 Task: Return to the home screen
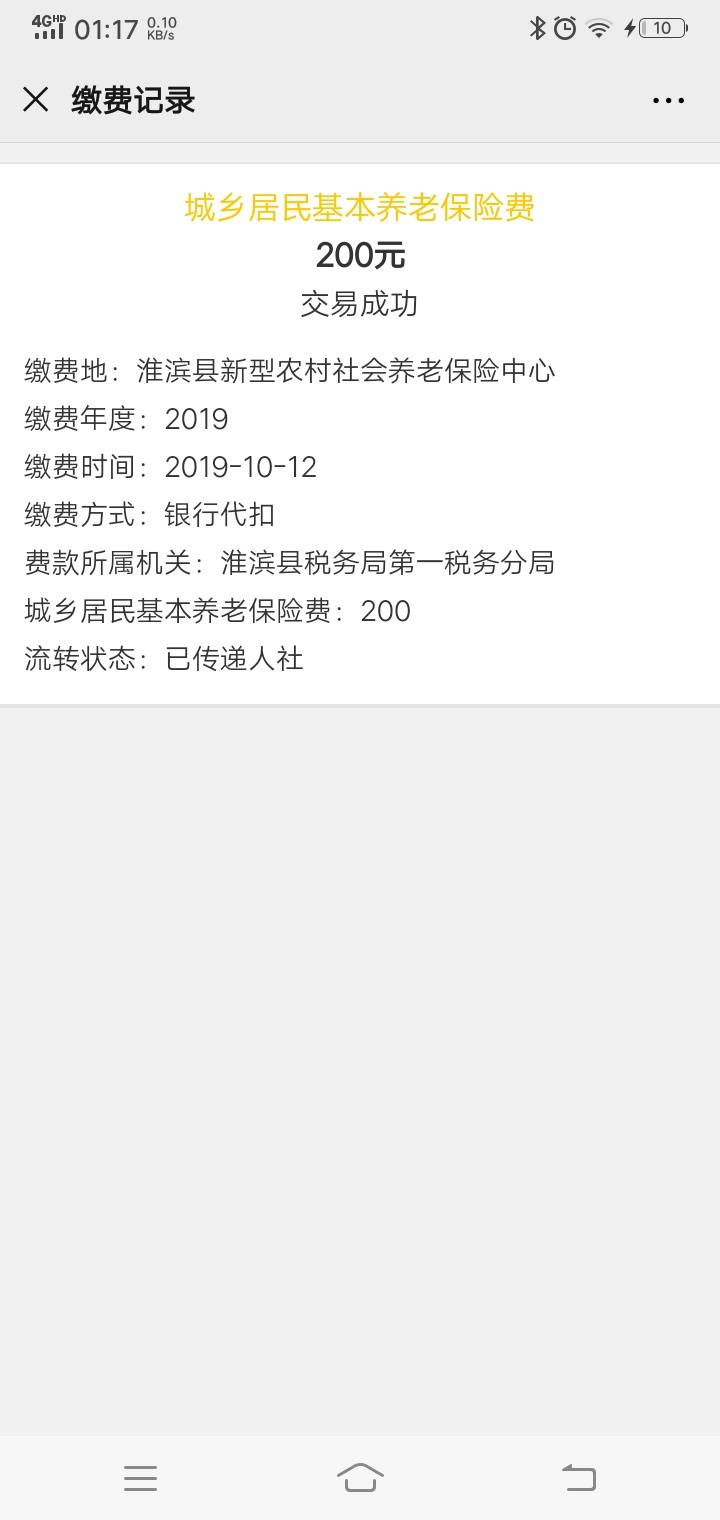coord(360,1477)
